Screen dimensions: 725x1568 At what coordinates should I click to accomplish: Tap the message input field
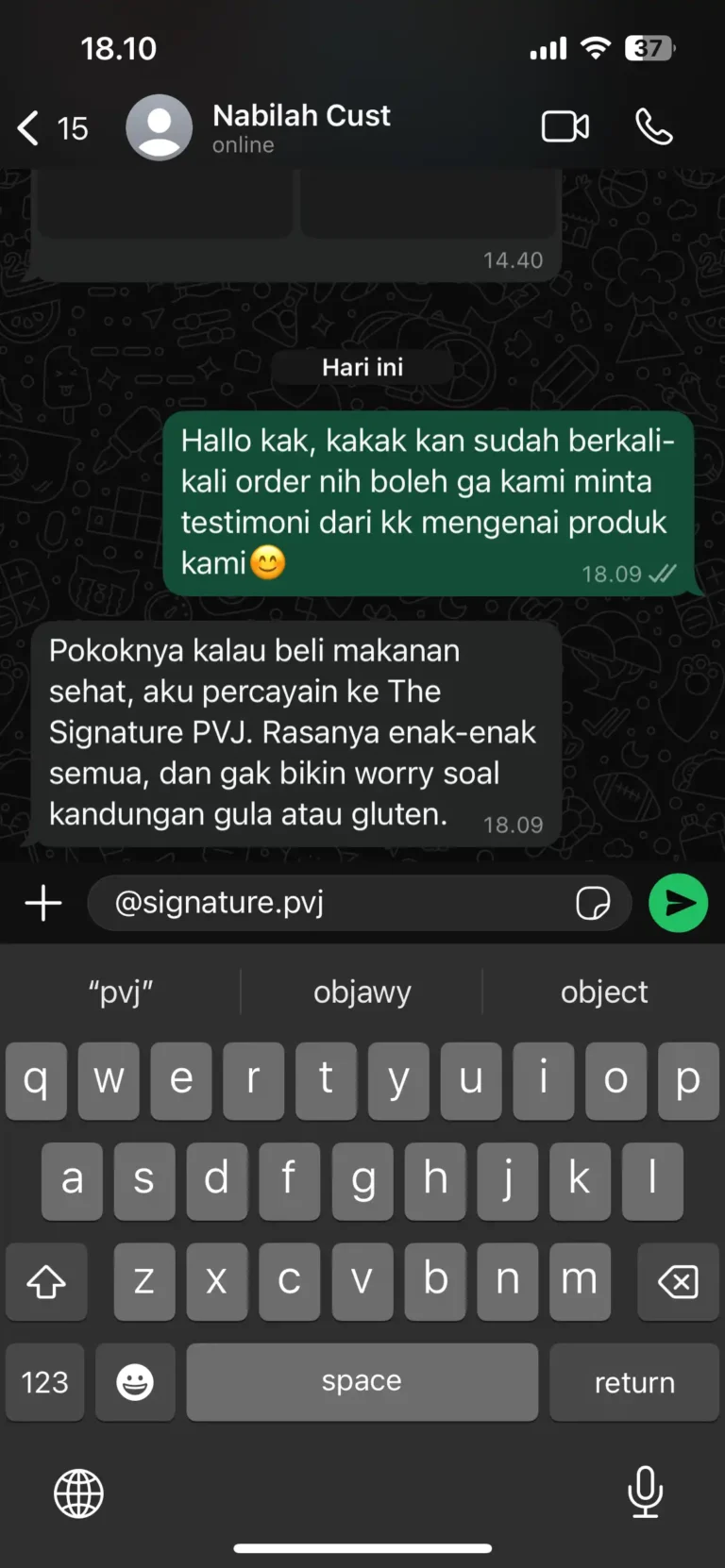click(x=330, y=903)
